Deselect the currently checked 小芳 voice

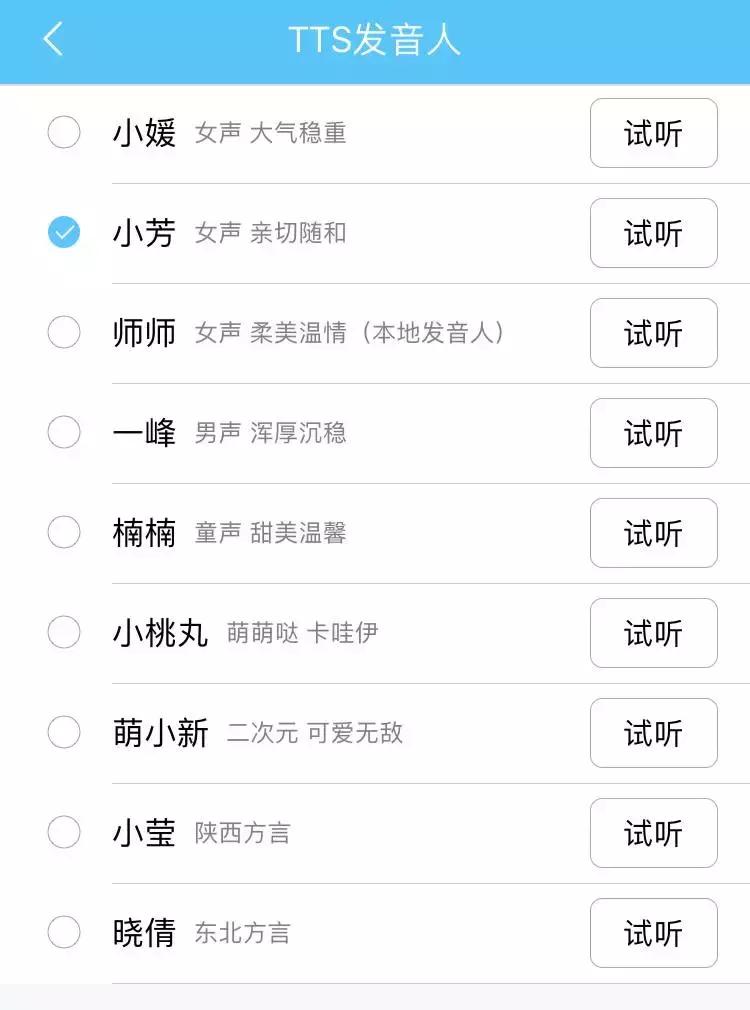(64, 232)
